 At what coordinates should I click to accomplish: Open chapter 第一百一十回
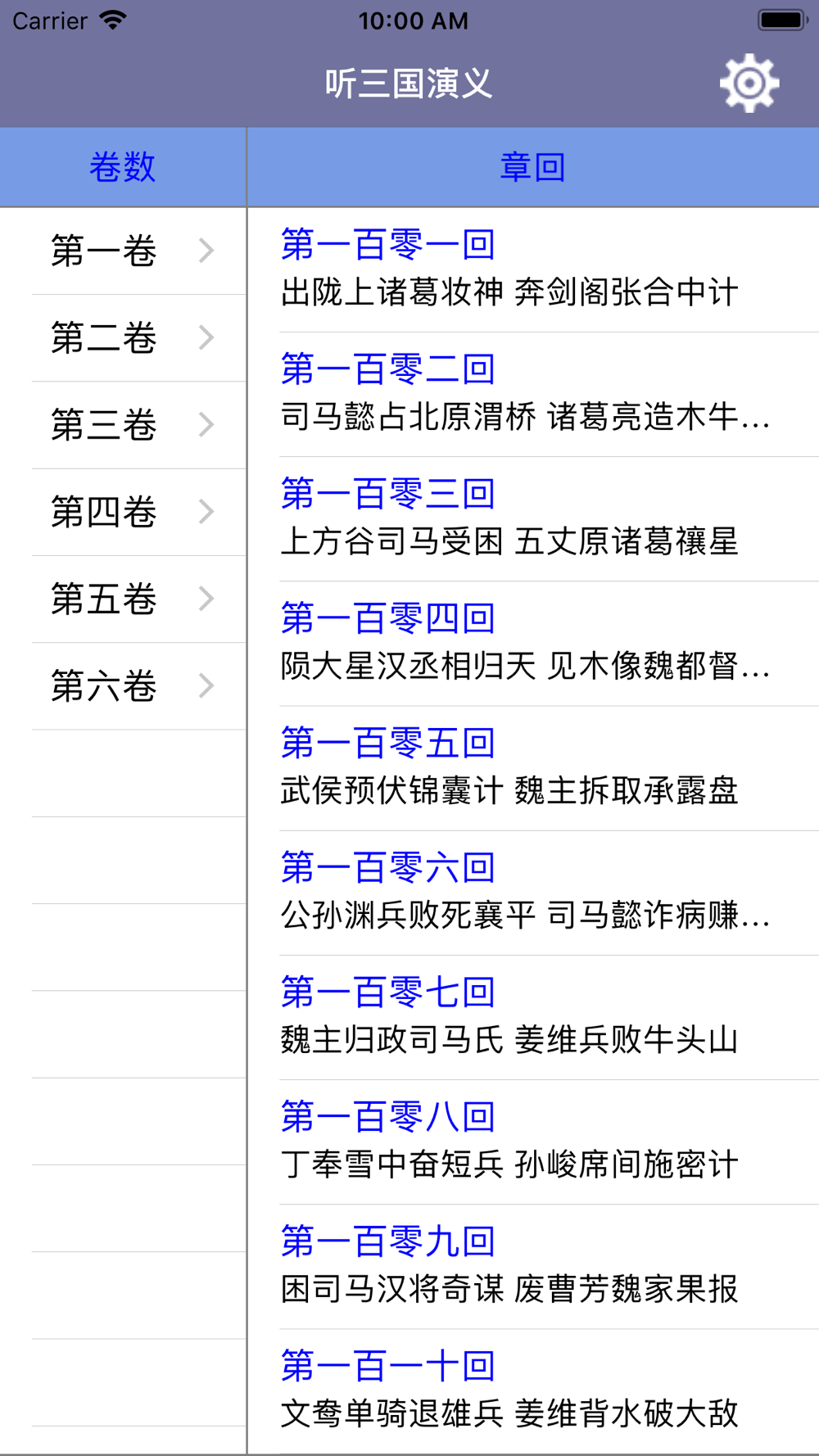[533, 1390]
